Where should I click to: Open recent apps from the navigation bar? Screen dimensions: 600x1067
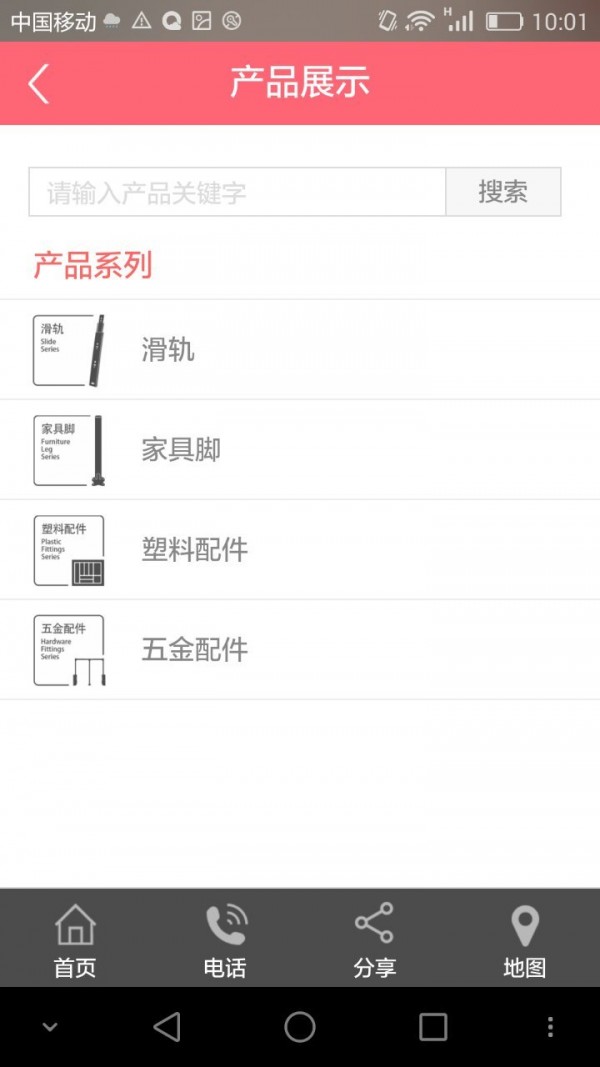pos(433,1027)
